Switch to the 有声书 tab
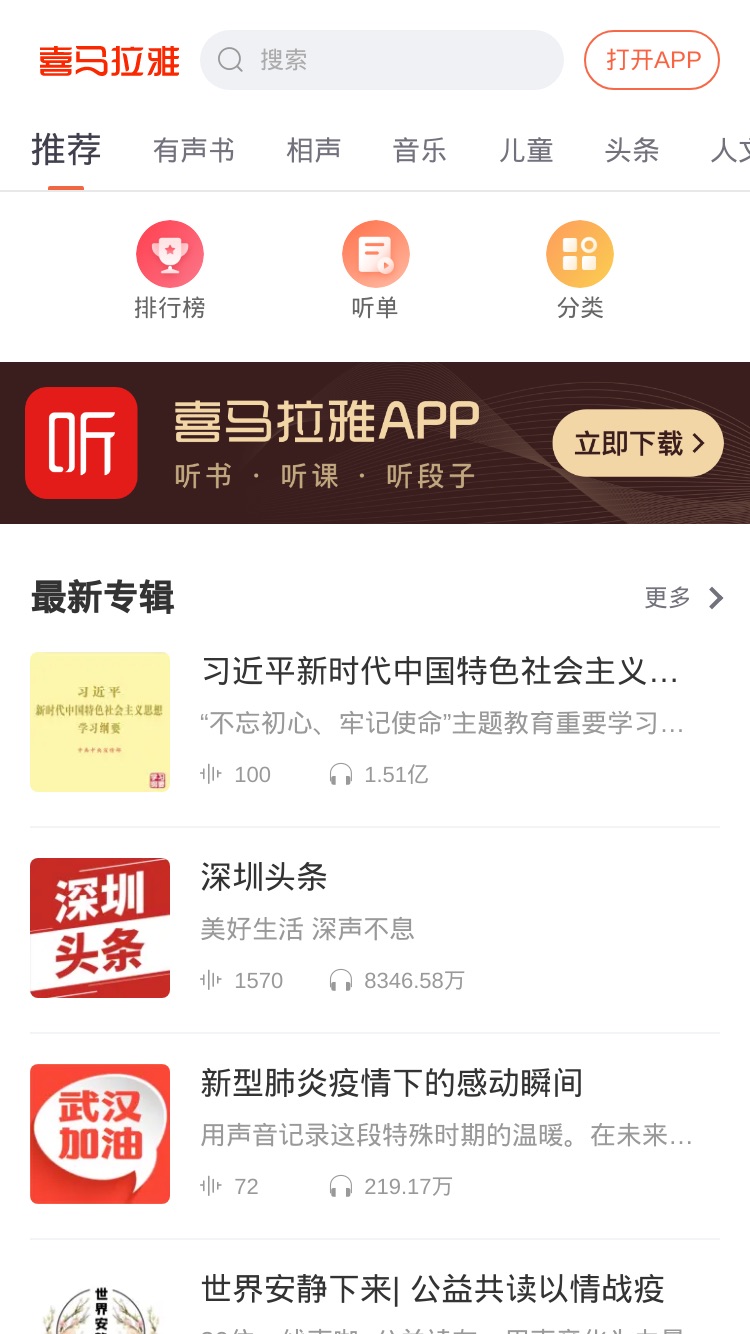 [x=194, y=150]
